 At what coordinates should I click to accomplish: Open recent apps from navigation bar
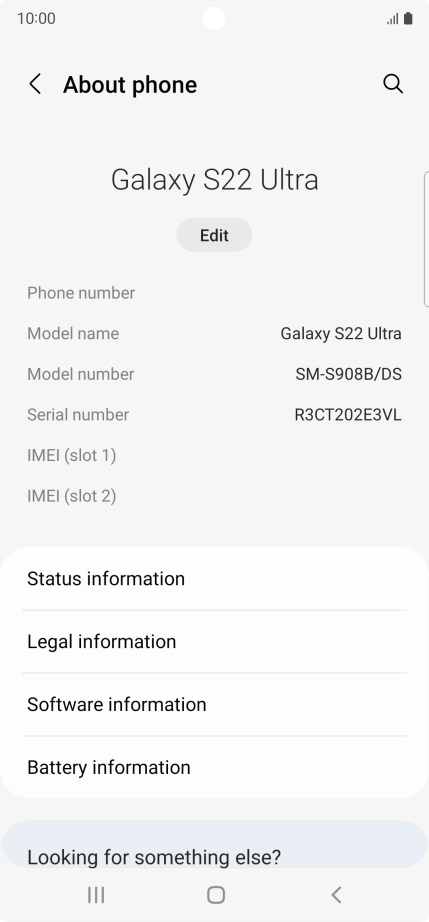[x=96, y=895]
